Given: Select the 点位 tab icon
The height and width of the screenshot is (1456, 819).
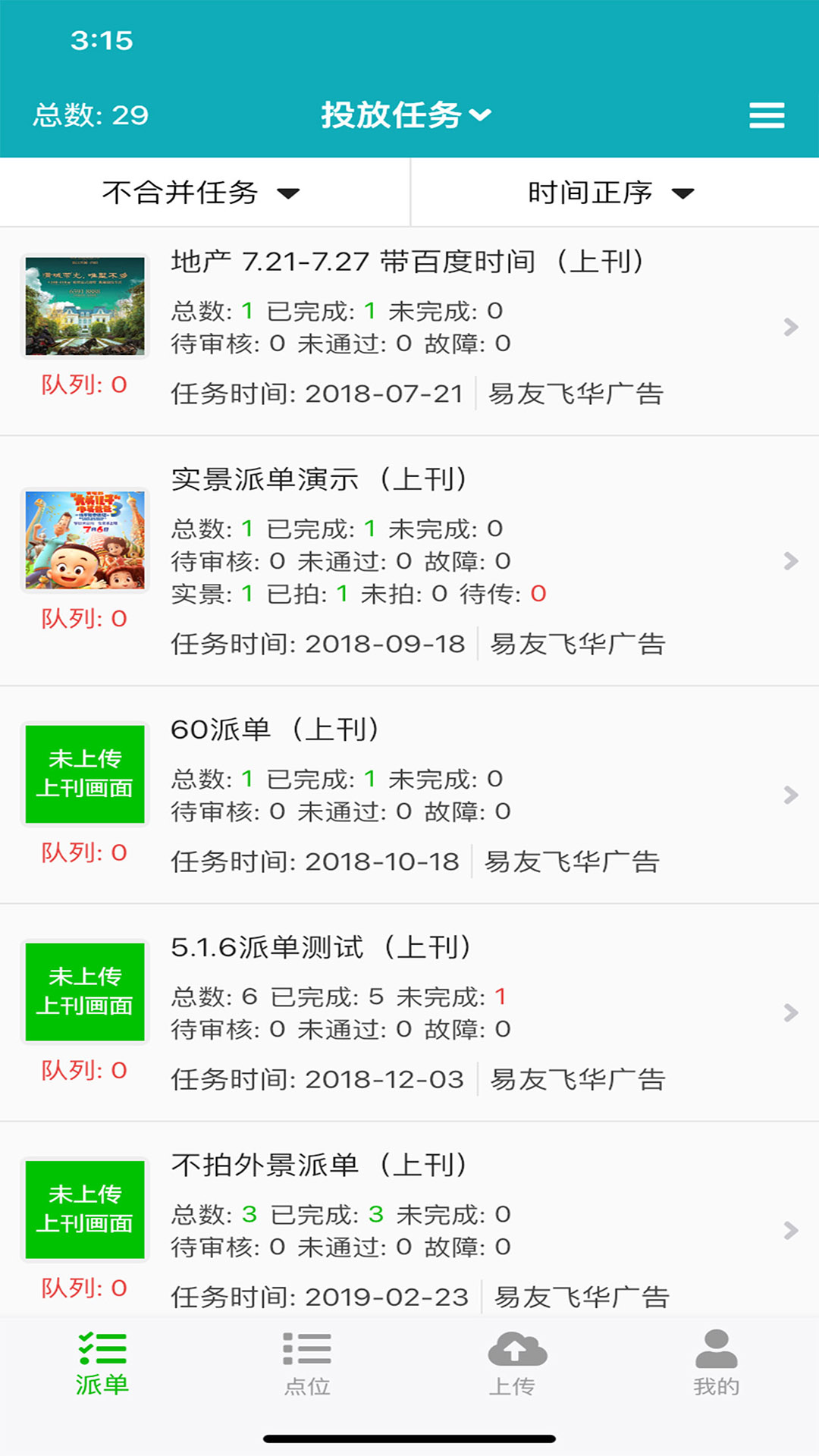Looking at the screenshot, I should coord(306,1361).
